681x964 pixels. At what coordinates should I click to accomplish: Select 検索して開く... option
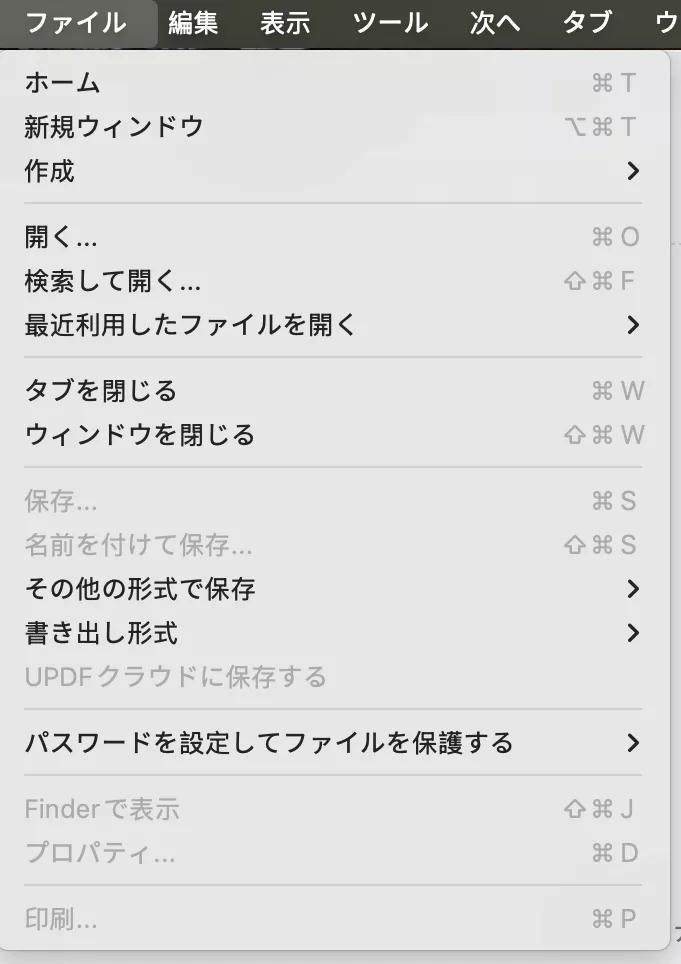(113, 281)
